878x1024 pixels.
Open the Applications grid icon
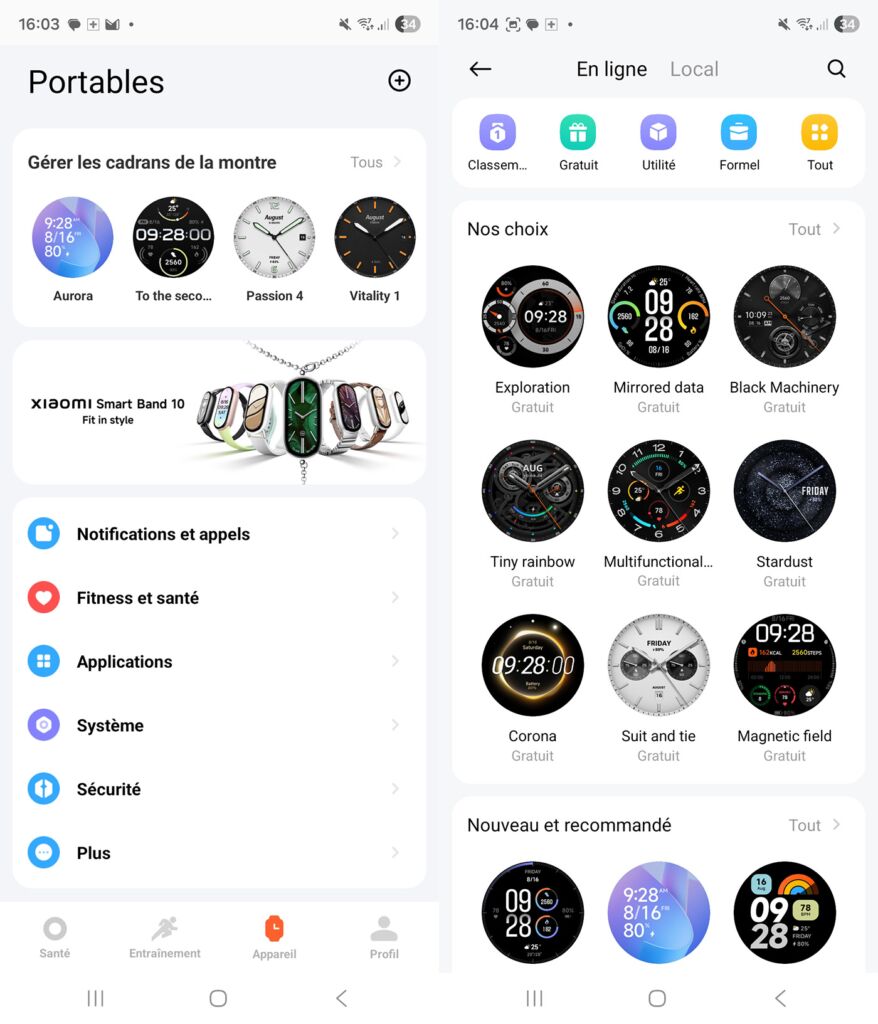click(x=44, y=661)
